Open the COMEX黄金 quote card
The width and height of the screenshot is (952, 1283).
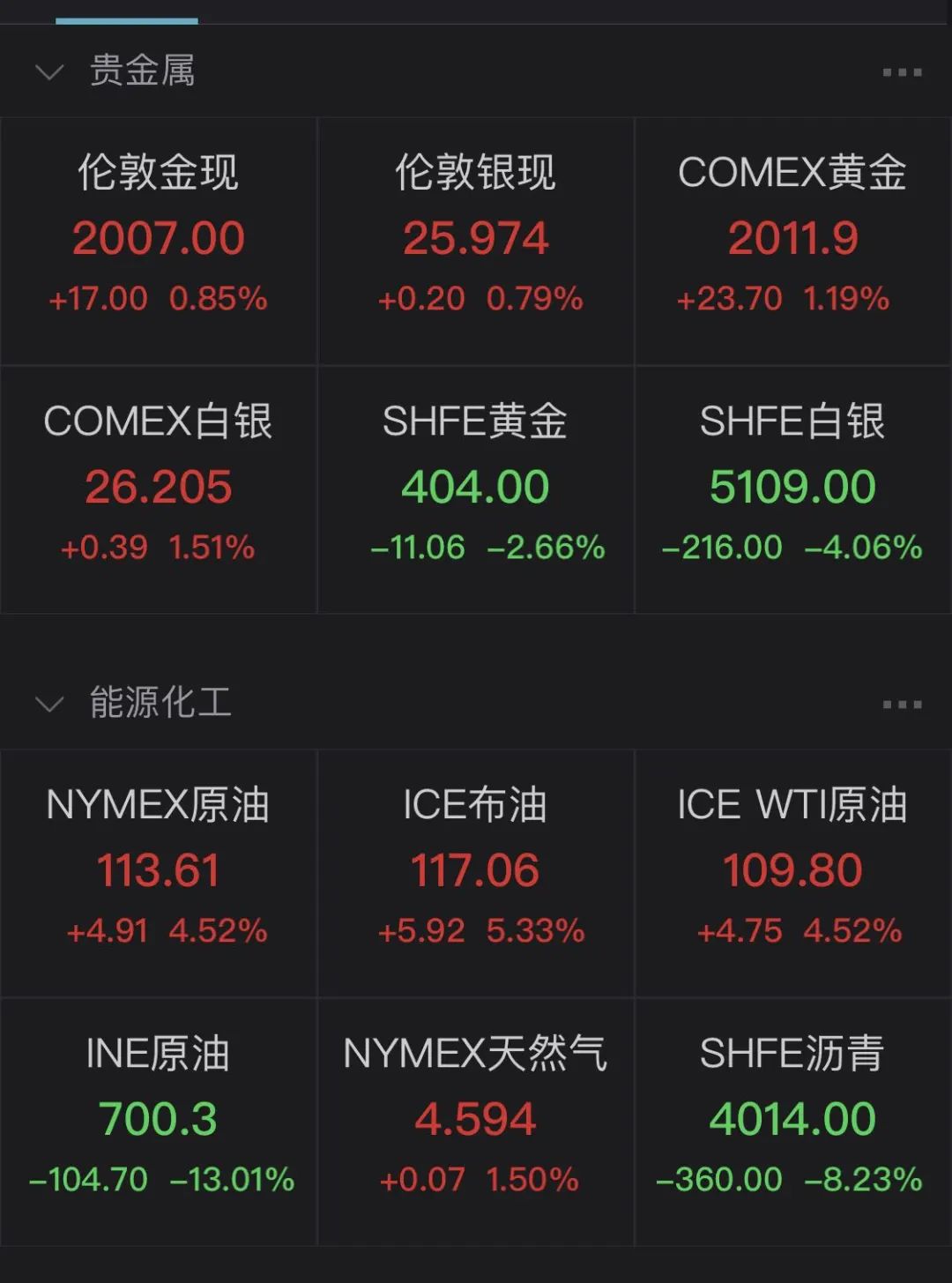792,240
